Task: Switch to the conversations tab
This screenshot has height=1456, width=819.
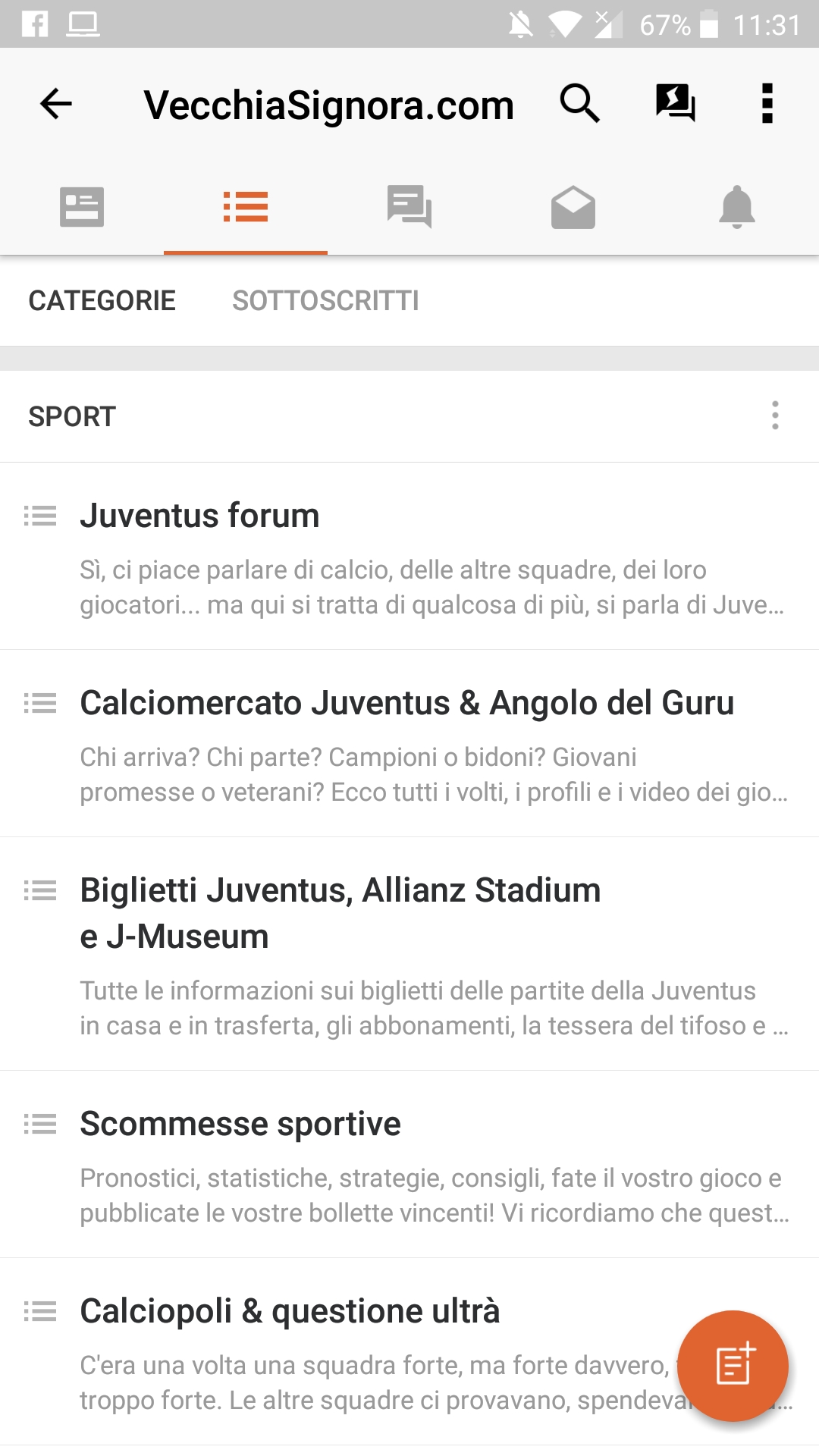Action: click(x=409, y=207)
